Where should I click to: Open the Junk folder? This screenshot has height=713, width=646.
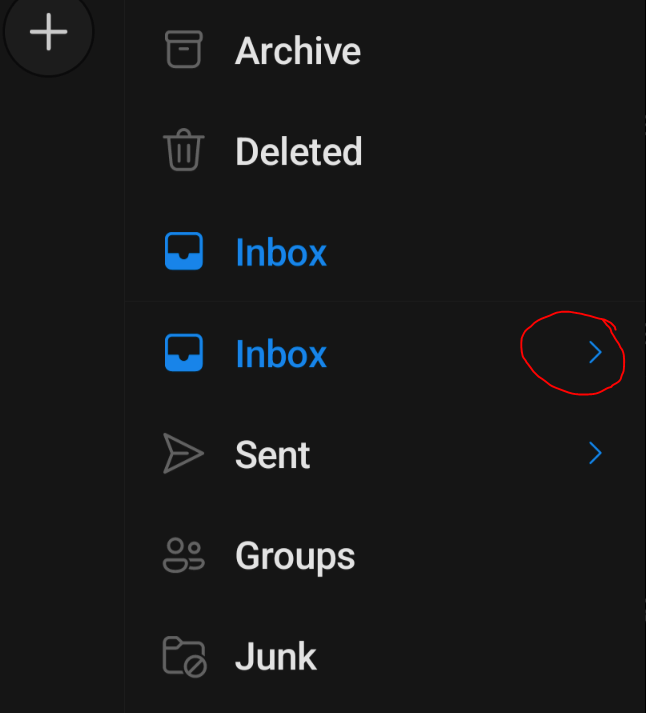[275, 657]
